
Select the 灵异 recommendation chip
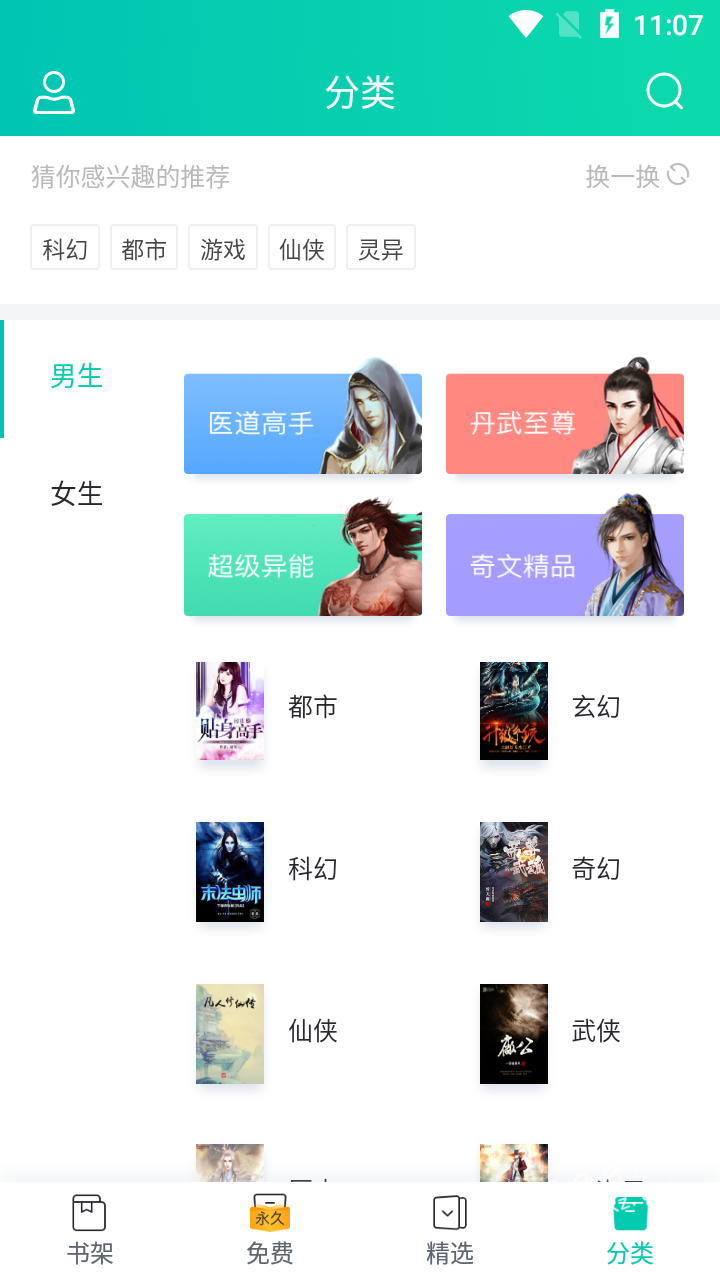tap(381, 248)
